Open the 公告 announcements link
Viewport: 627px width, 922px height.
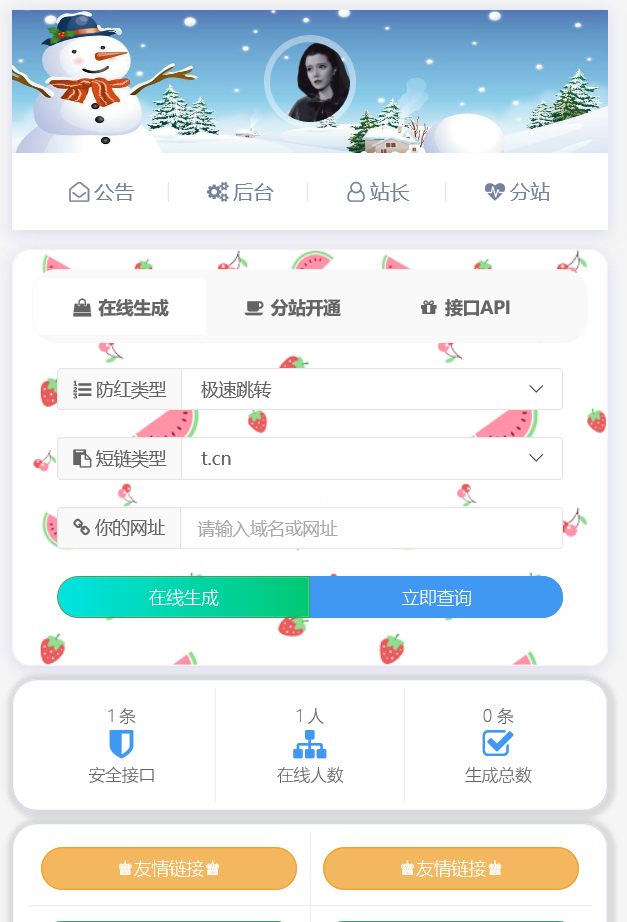101,192
